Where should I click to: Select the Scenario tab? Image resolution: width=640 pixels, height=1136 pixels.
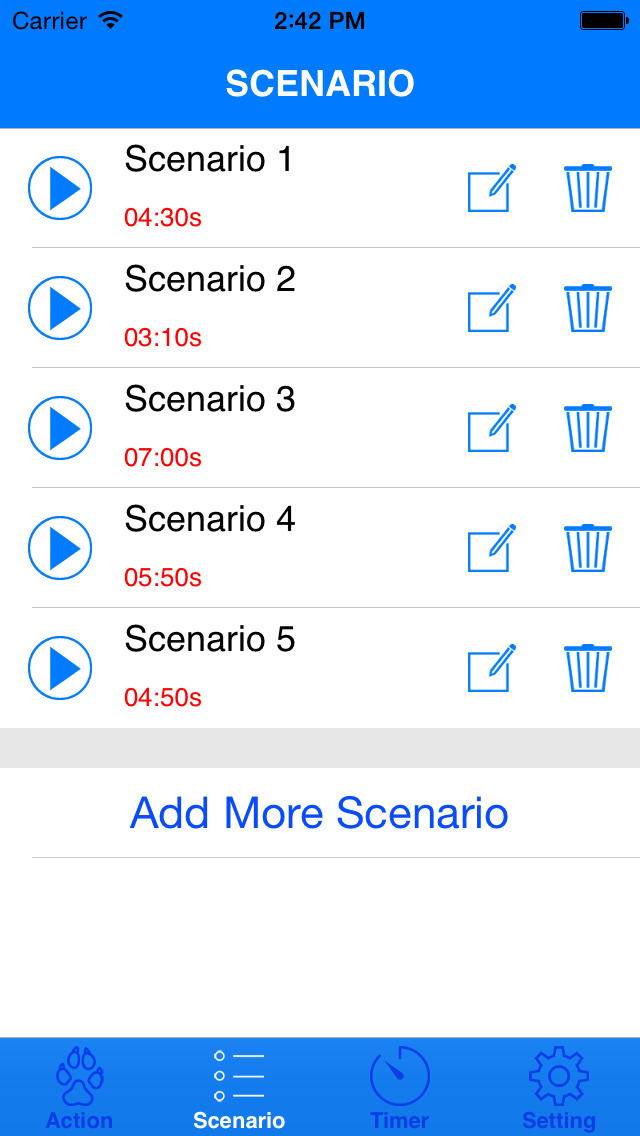point(239,1087)
